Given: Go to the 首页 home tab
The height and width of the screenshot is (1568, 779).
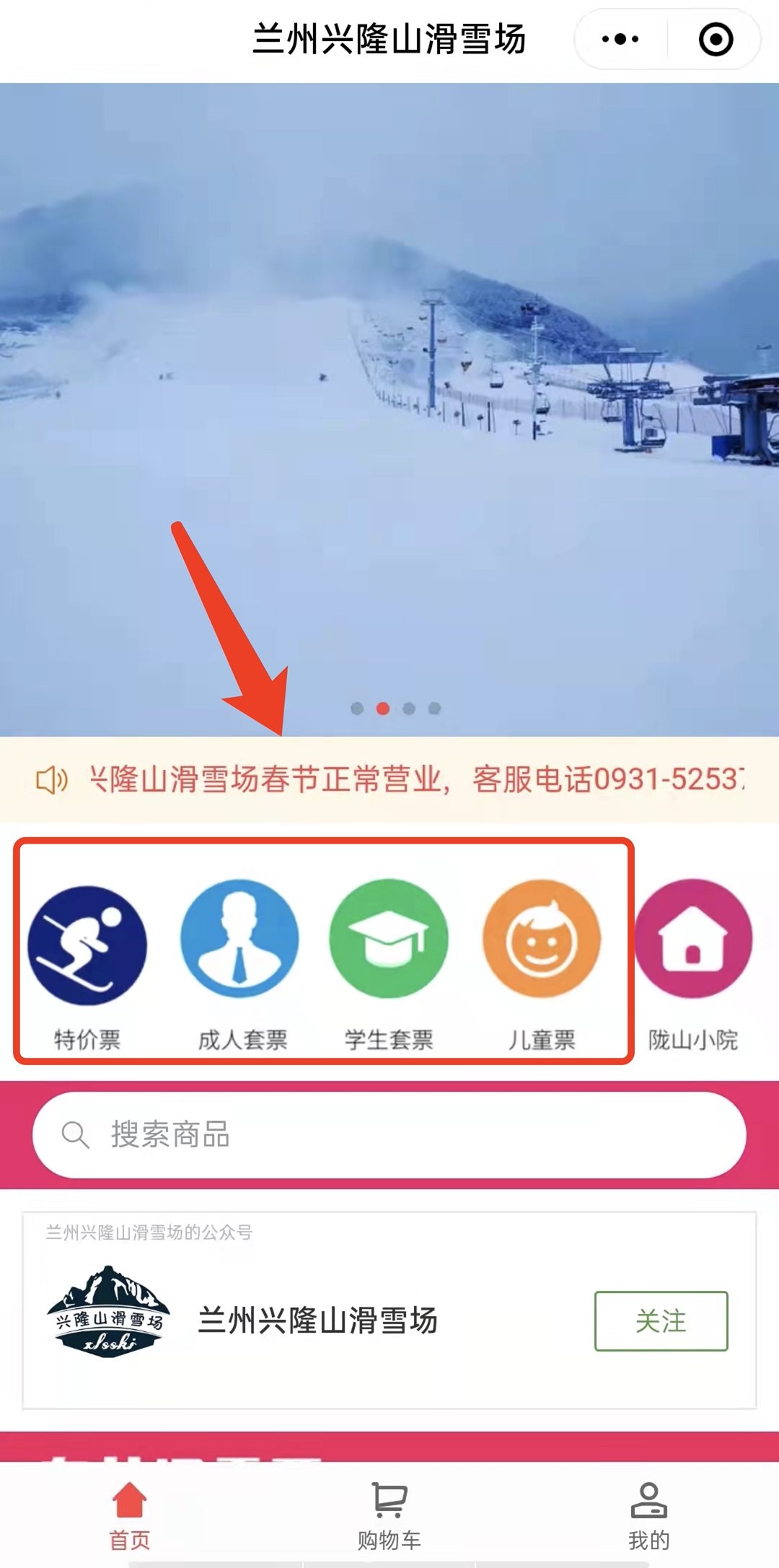Looking at the screenshot, I should tap(130, 1515).
